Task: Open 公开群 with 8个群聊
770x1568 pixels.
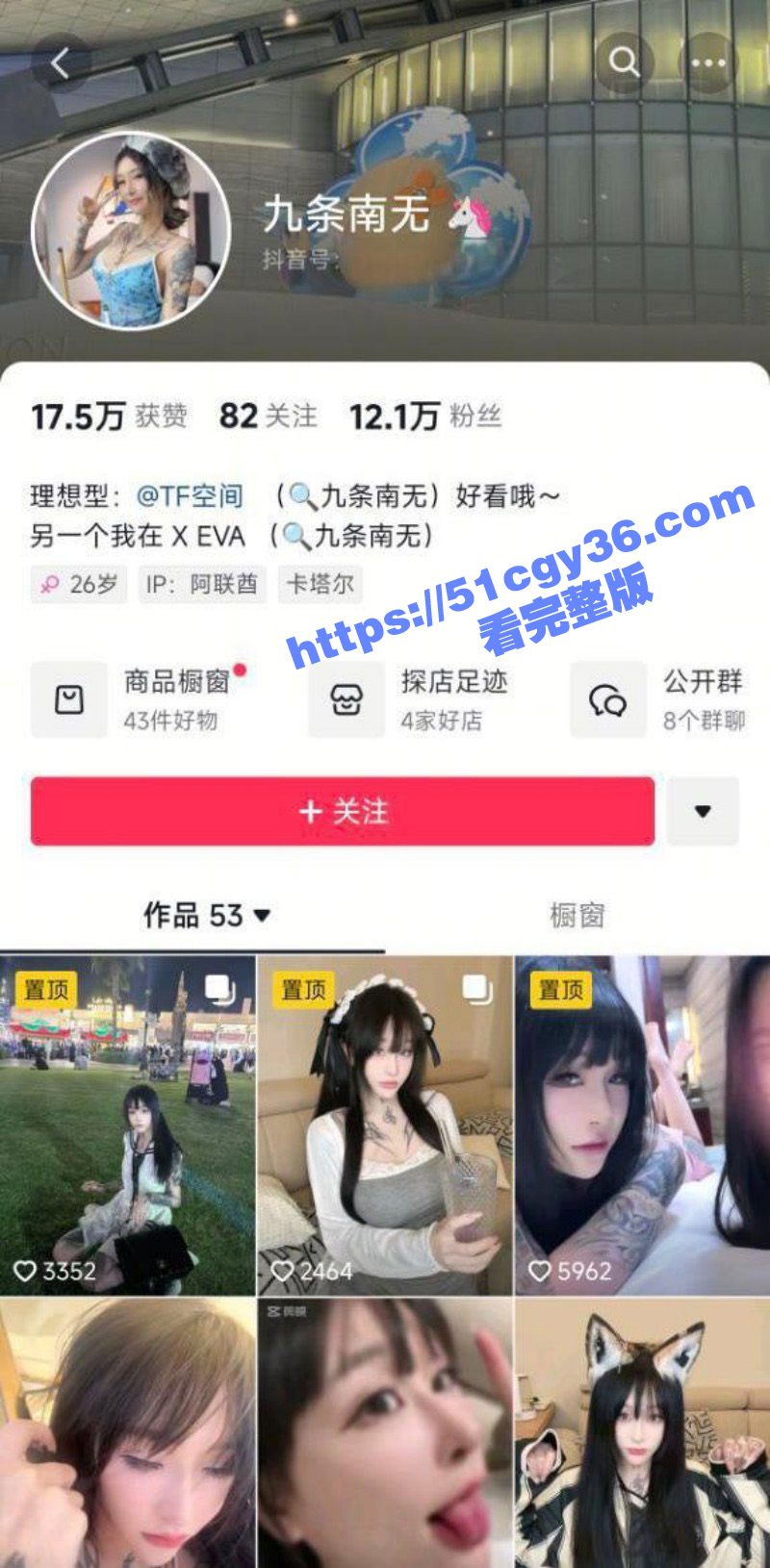Action: [x=664, y=700]
